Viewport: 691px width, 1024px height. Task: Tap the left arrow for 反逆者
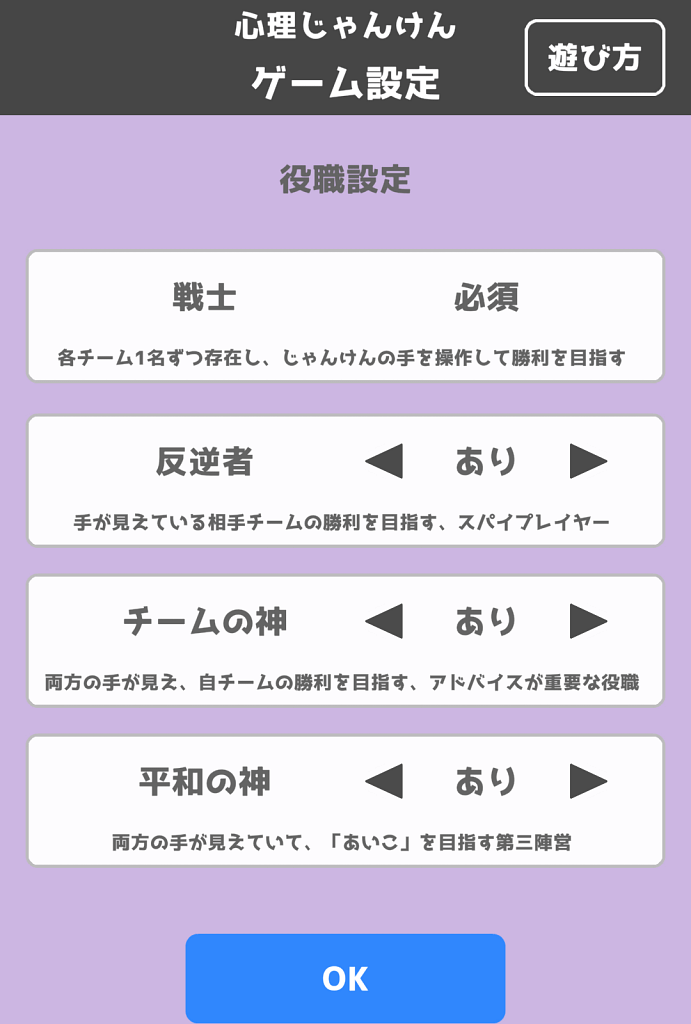point(384,461)
